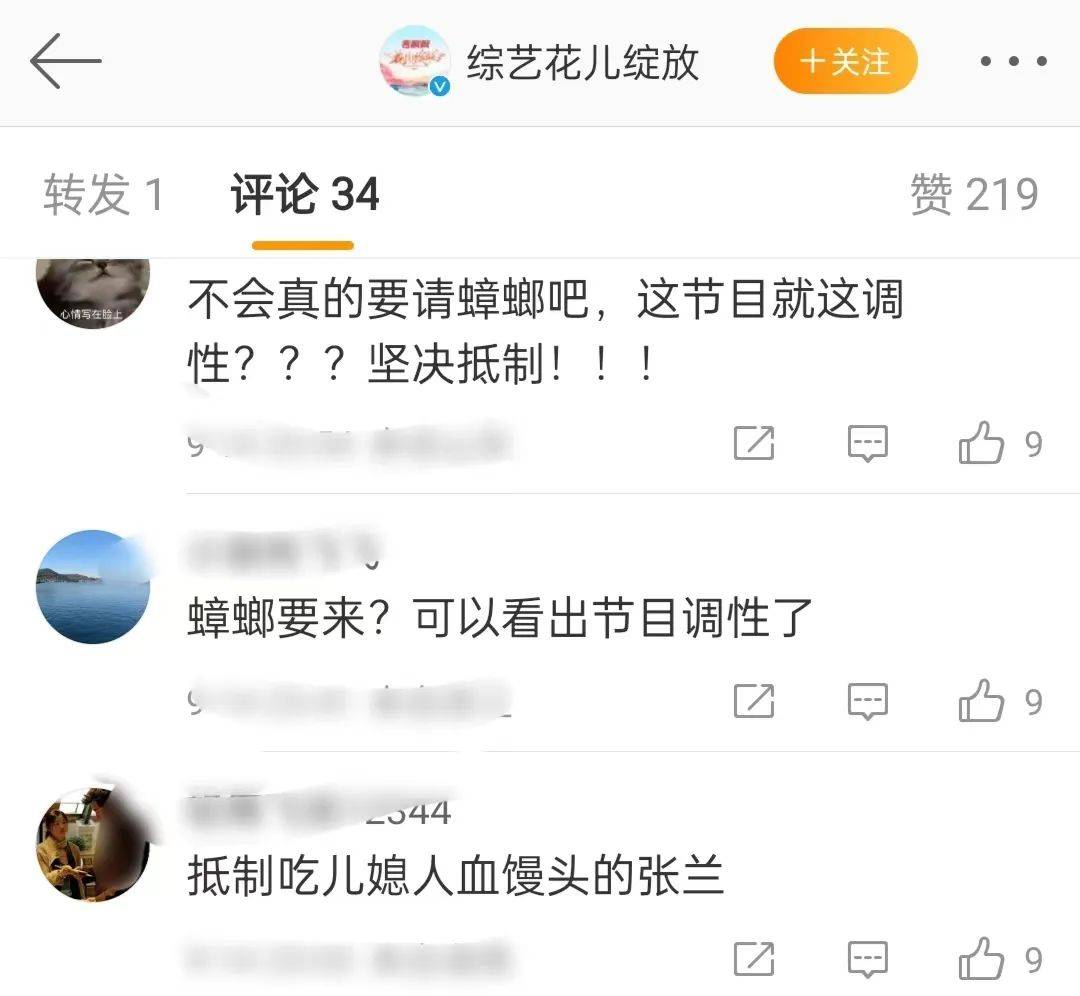The image size is (1080, 996).
Task: Reply to comment 蟑螂要来?可以看出节目调性了
Action: pos(867,701)
